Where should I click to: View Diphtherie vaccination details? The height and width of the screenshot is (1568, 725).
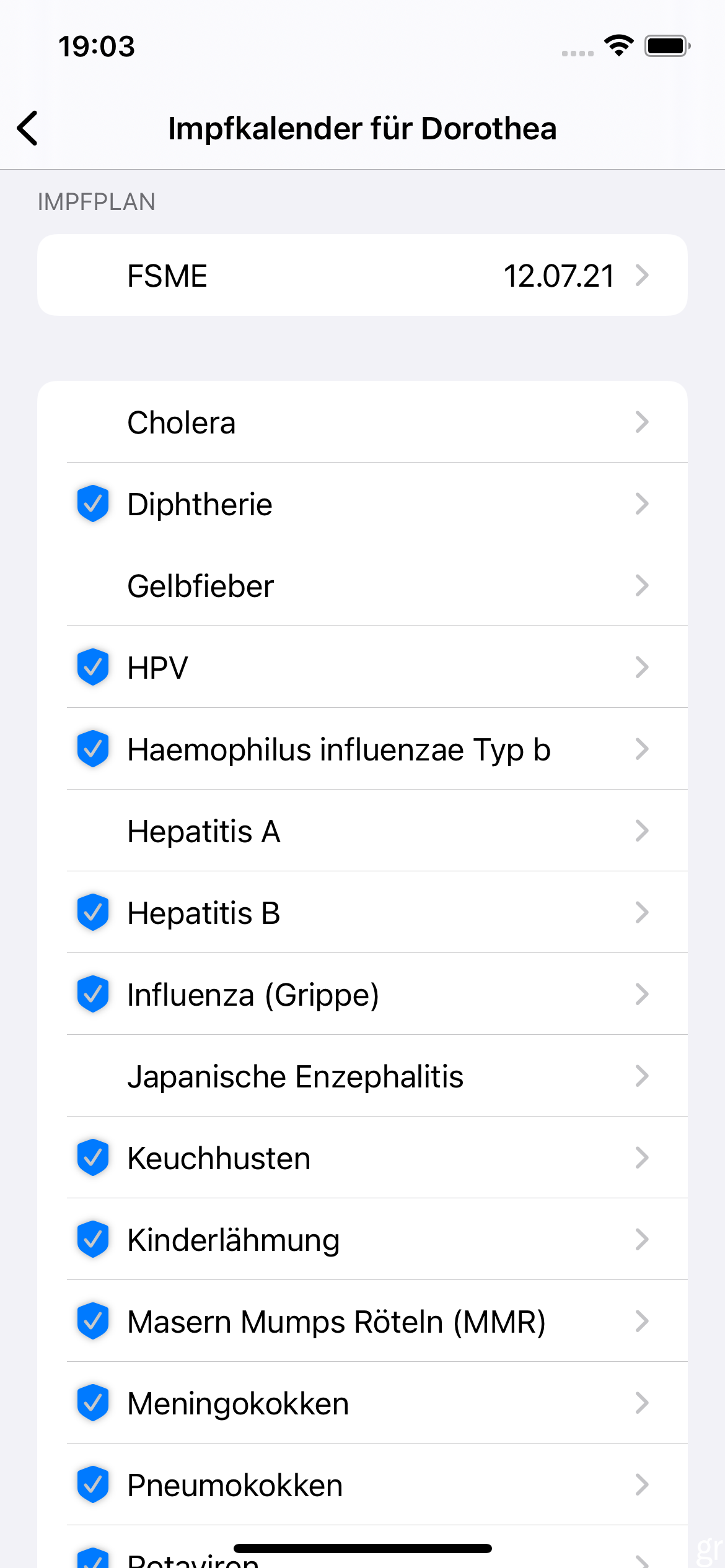[x=362, y=503]
